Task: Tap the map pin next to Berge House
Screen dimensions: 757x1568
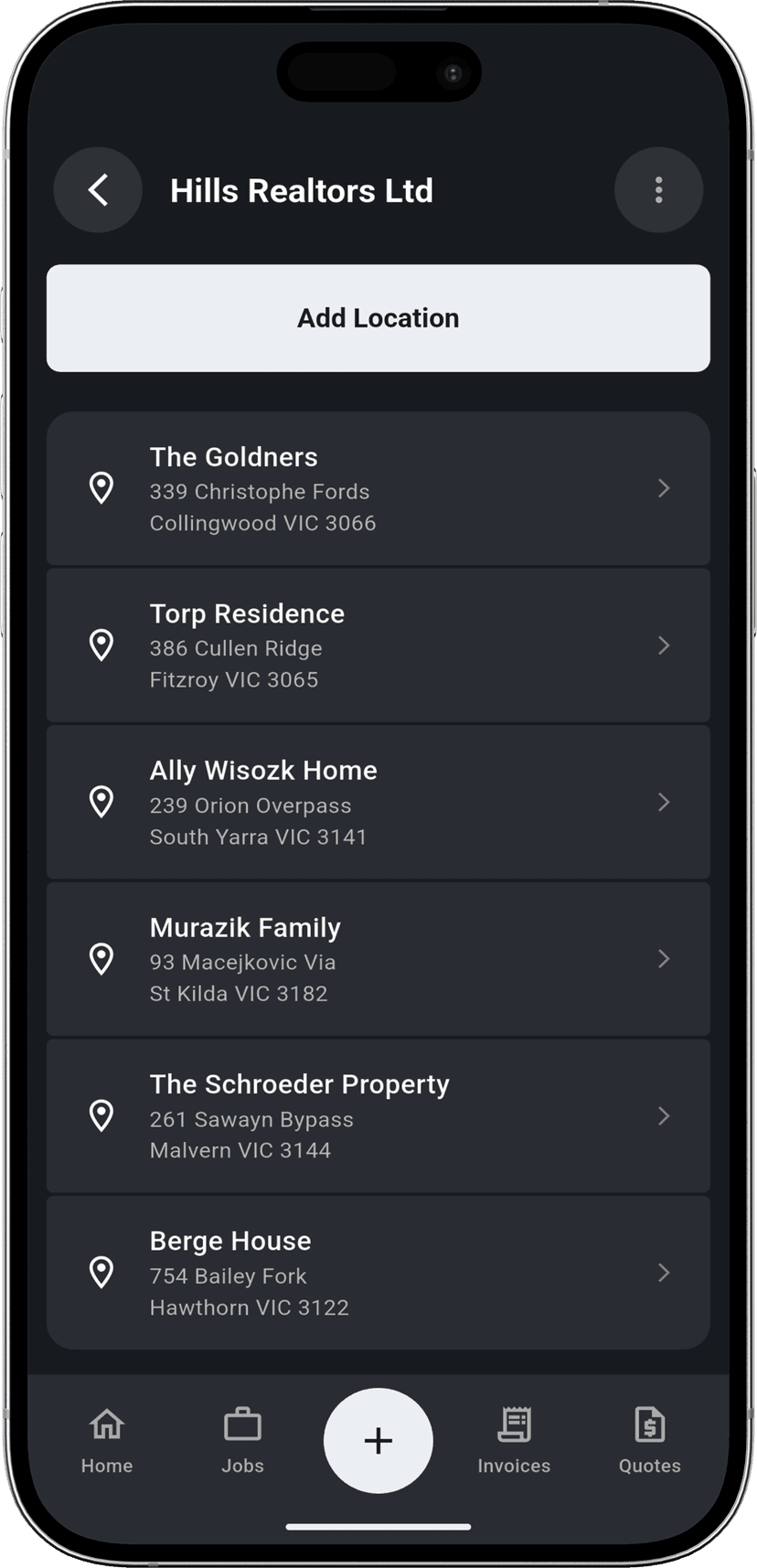Action: pyautogui.click(x=101, y=1272)
